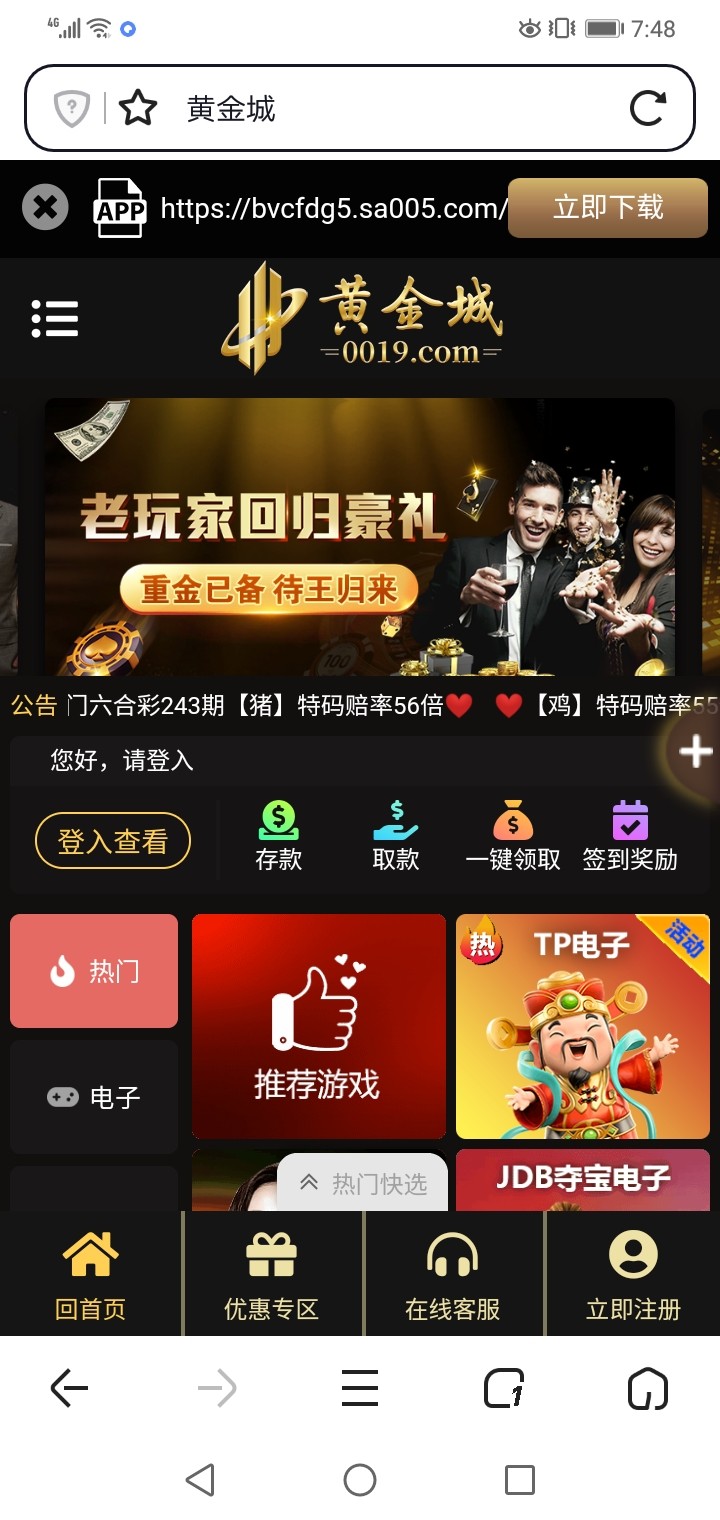The width and height of the screenshot is (720, 1520).
Task: Open the 取款 withdrawal option
Action: coord(395,836)
